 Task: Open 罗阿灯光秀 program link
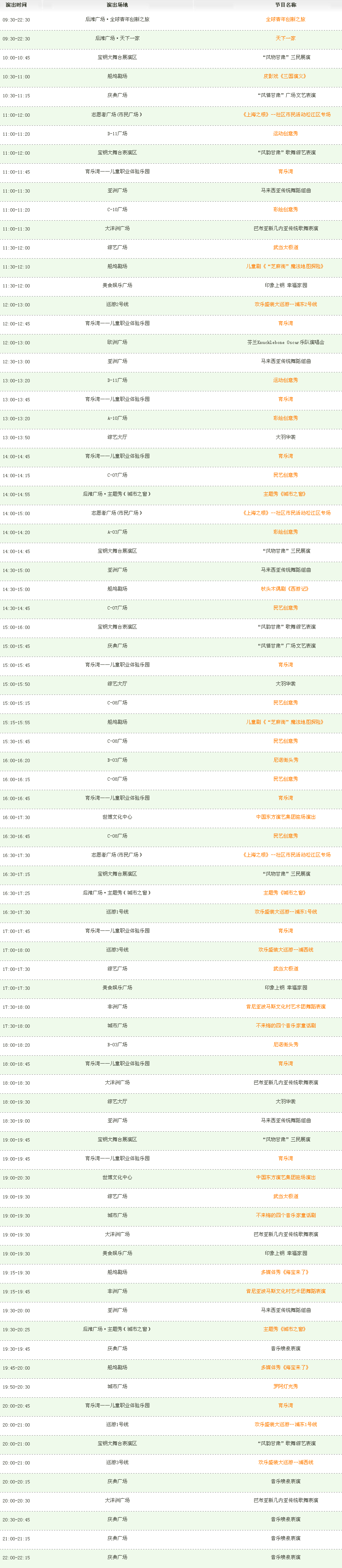[285, 1387]
